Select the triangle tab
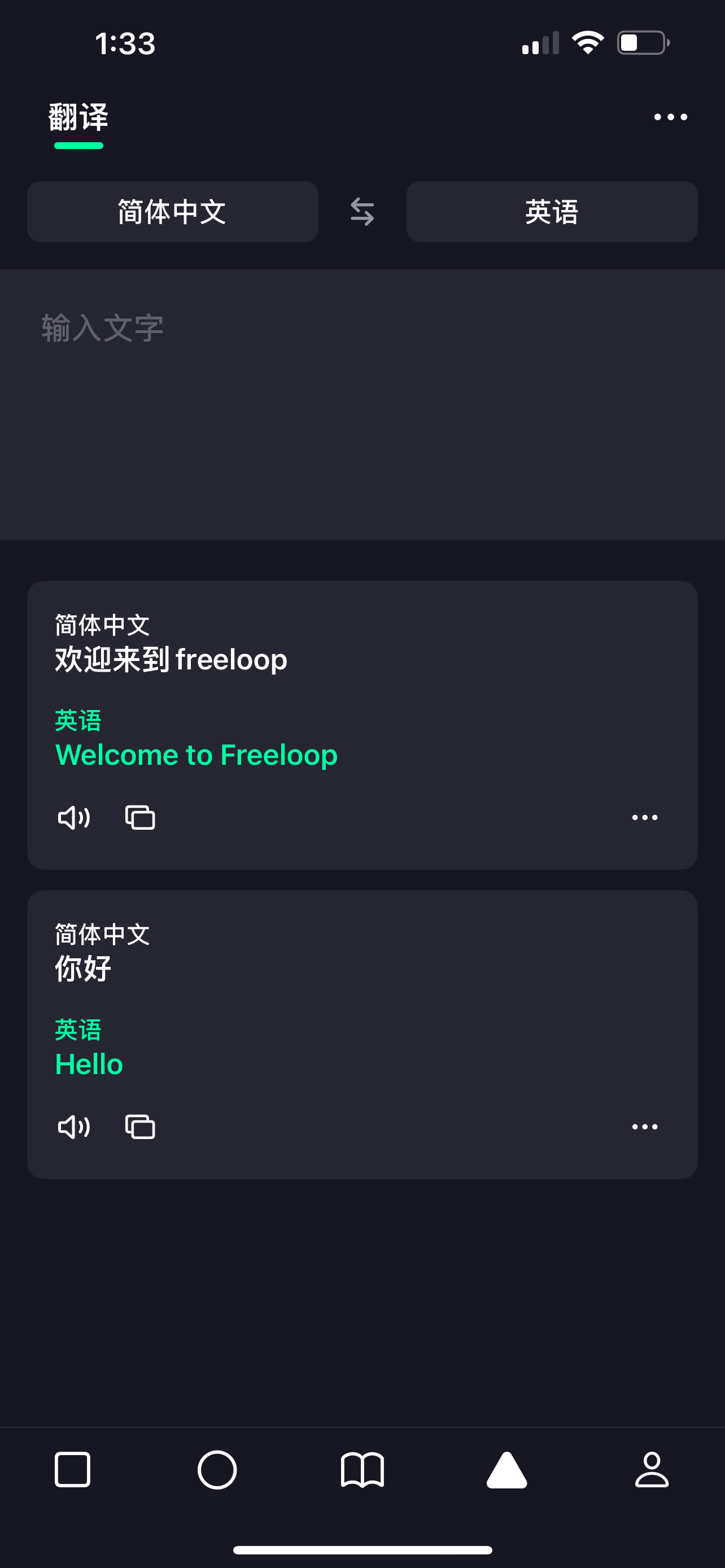This screenshot has height=1568, width=725. (x=506, y=1469)
